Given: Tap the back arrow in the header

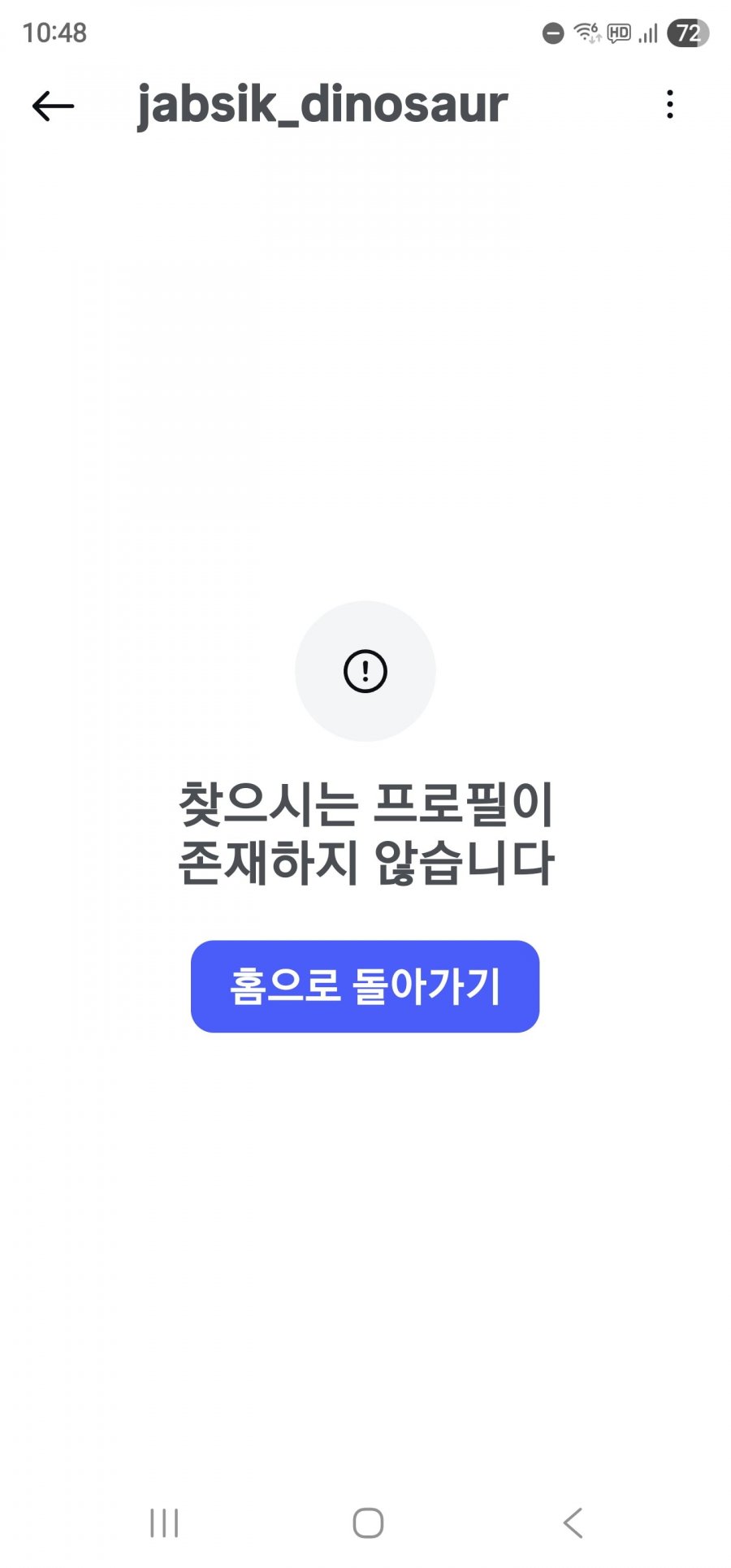Looking at the screenshot, I should click(53, 106).
